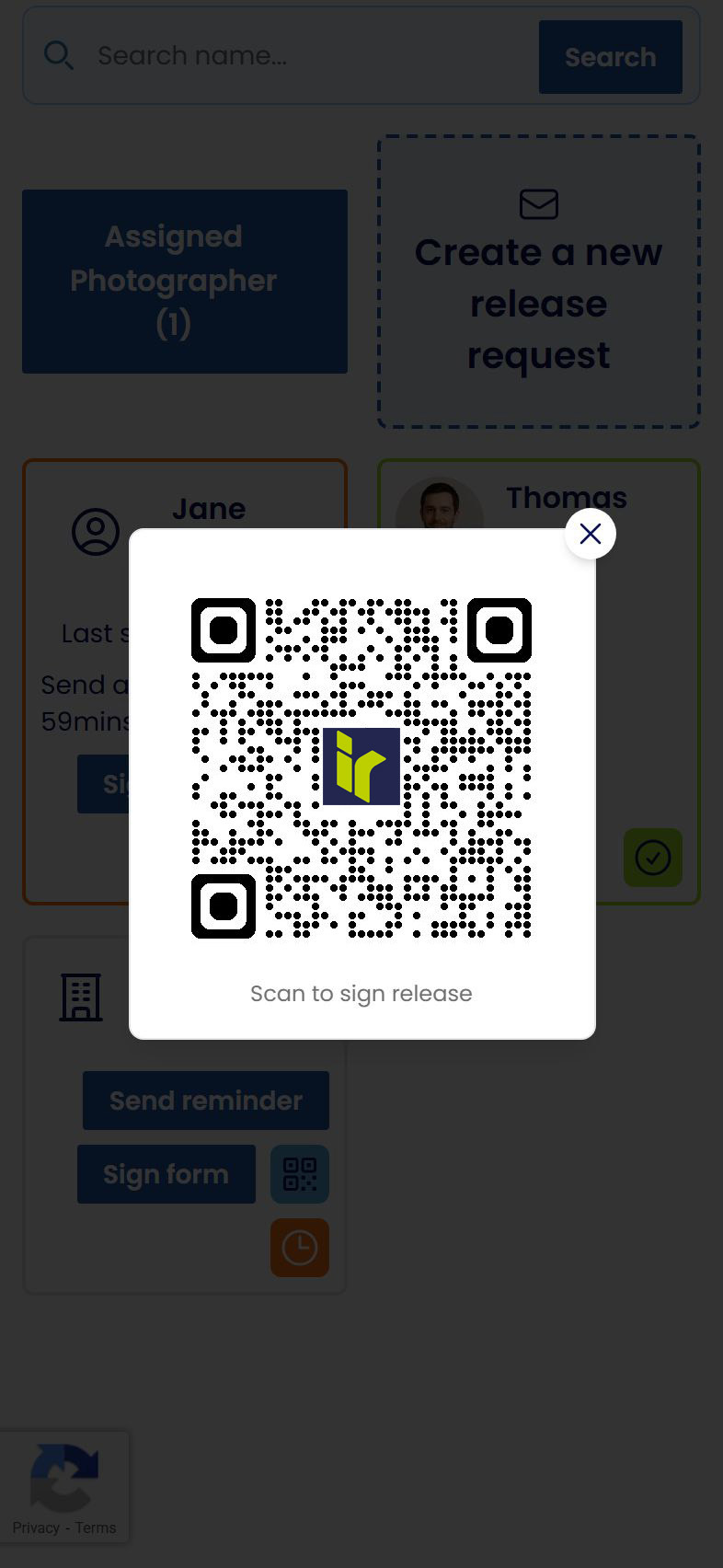This screenshot has width=723, height=1568.
Task: Click the reCAPTCHA logo badge
Action: [64, 1475]
